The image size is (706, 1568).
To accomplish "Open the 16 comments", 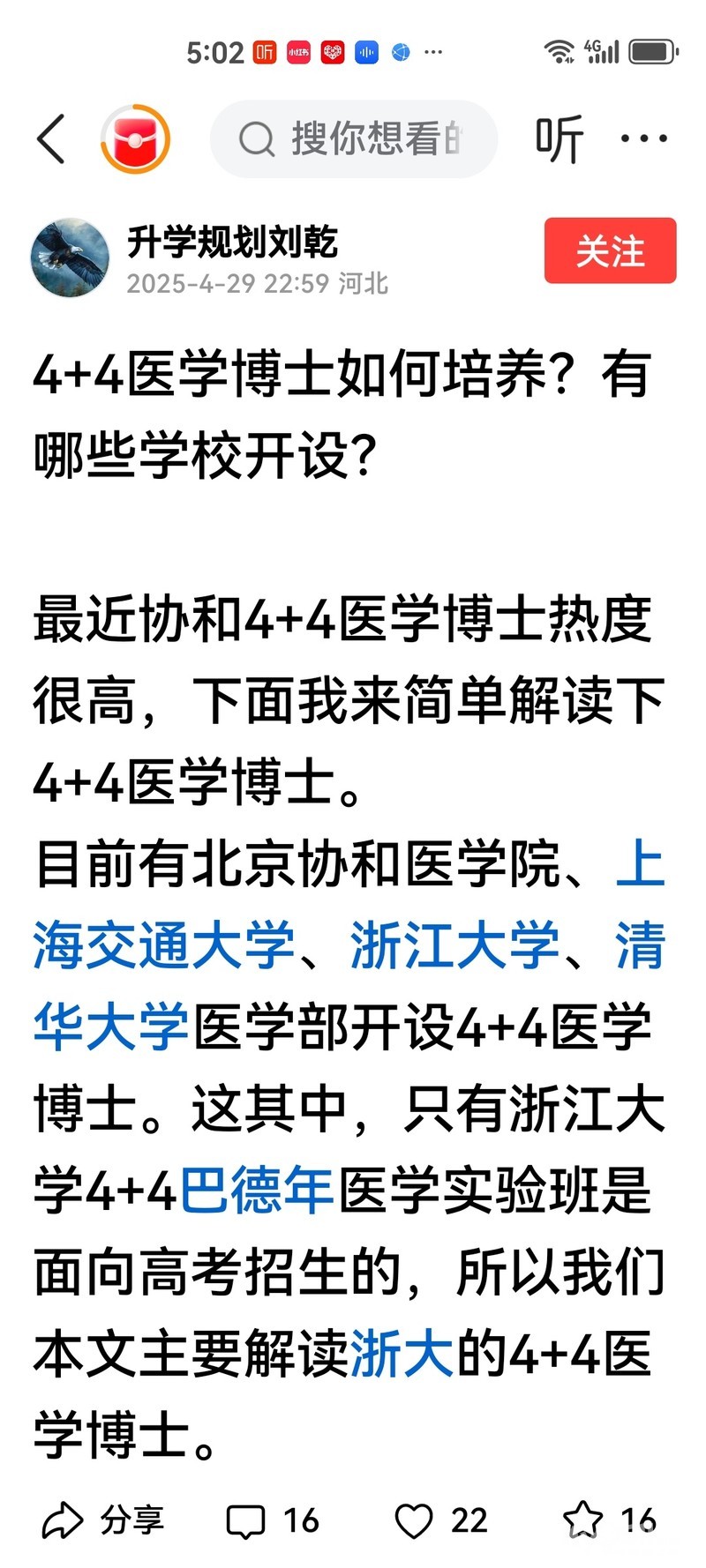I will (x=272, y=1519).
